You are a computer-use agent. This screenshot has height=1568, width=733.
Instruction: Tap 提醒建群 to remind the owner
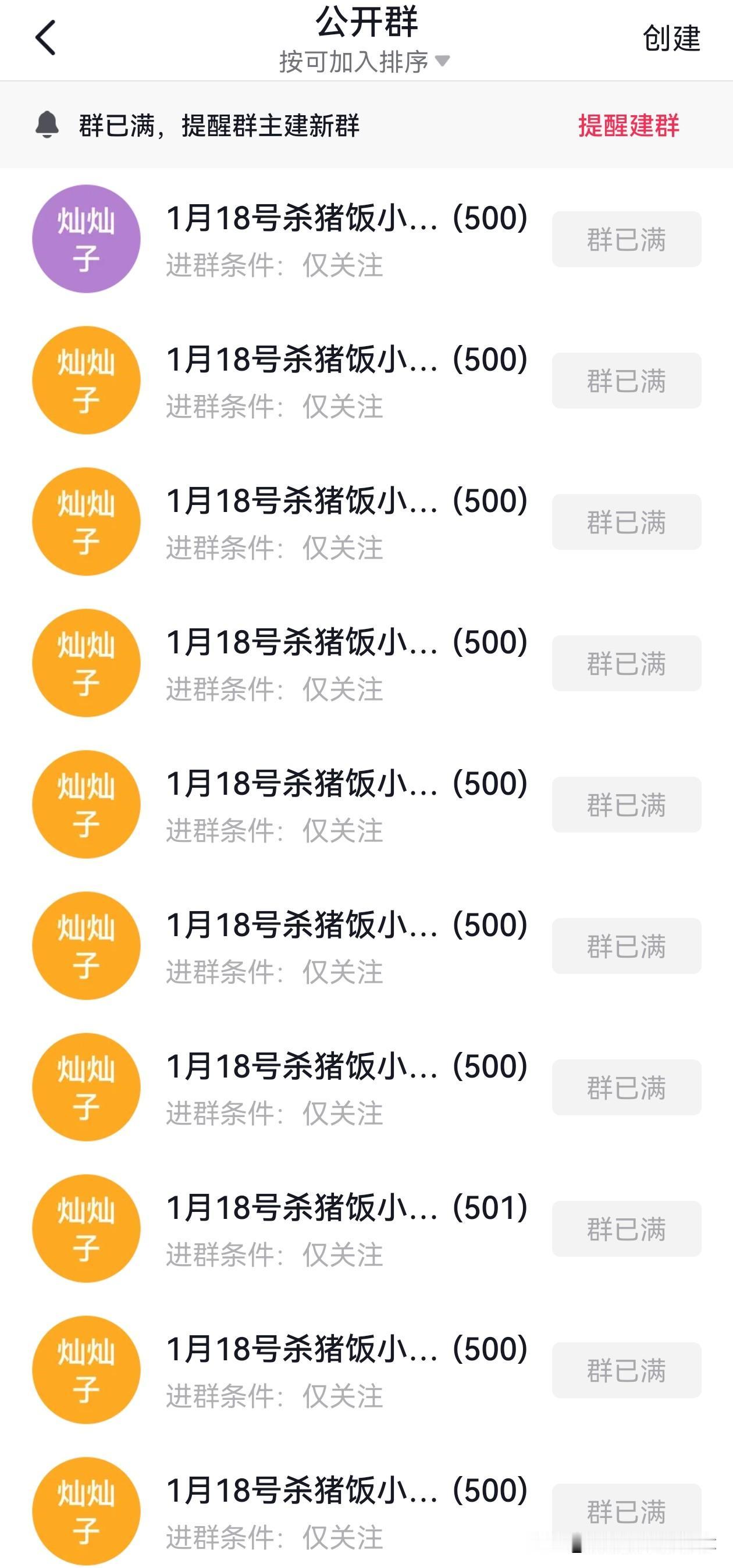click(x=628, y=126)
